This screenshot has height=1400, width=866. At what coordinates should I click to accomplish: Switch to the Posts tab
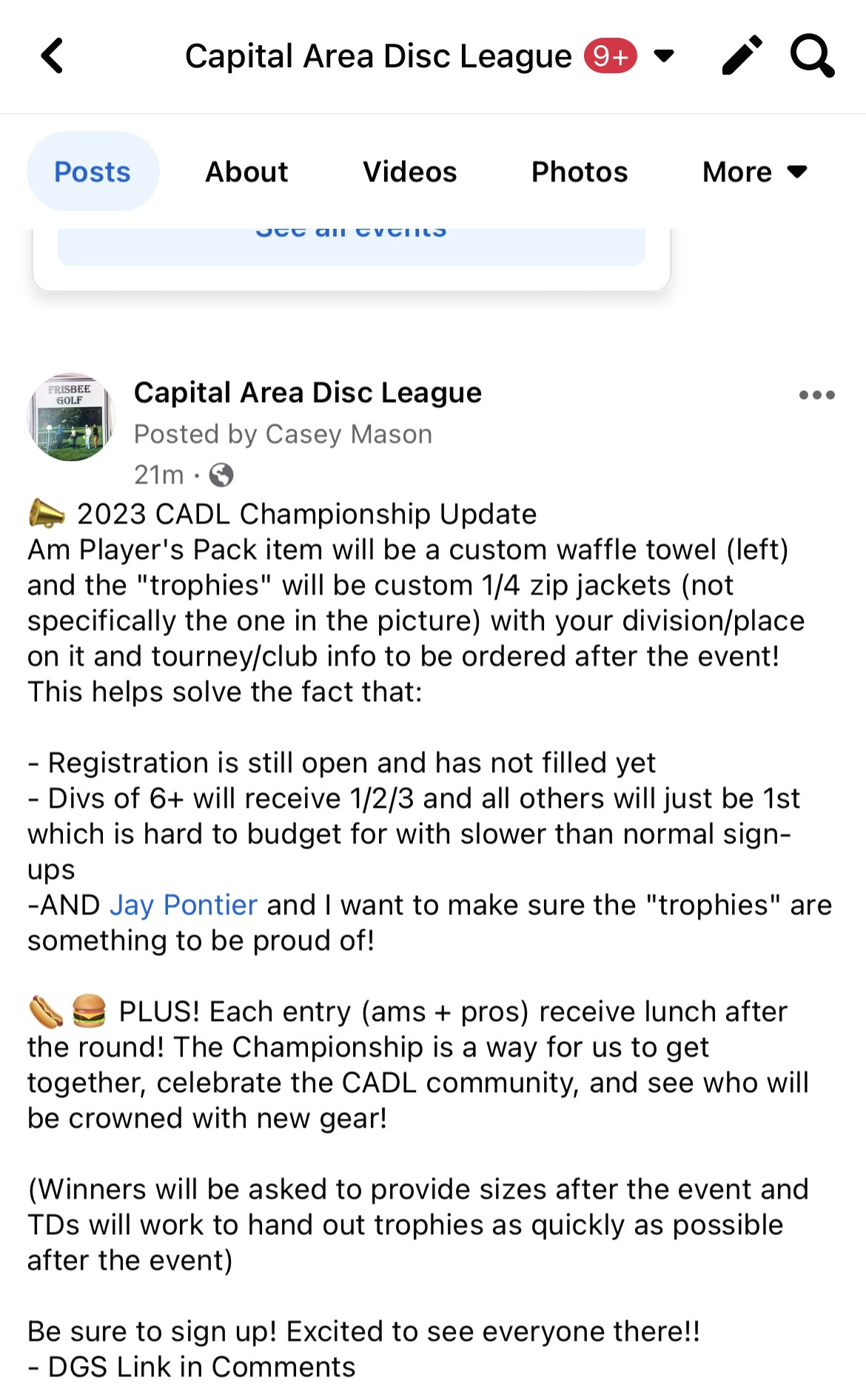coord(93,172)
